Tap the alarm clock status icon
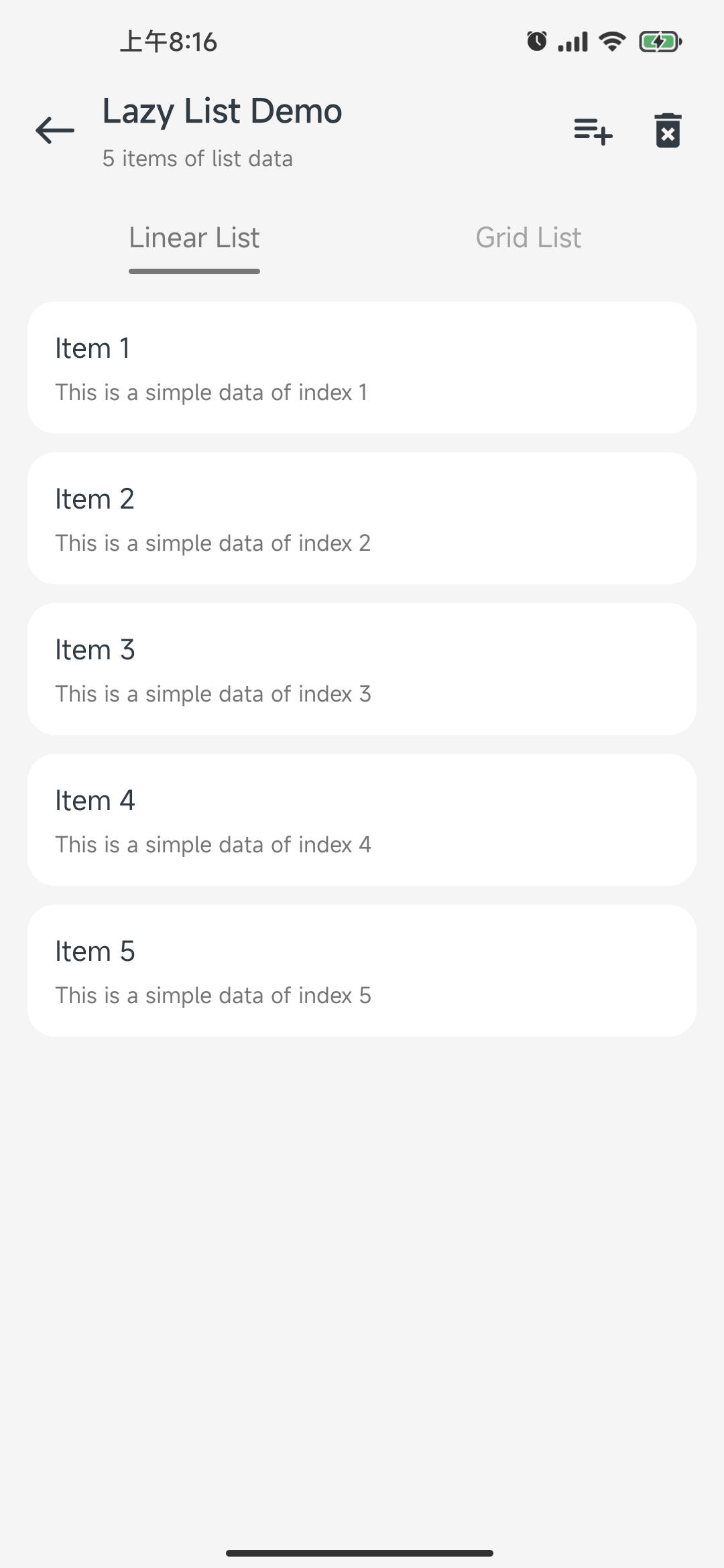Image resolution: width=724 pixels, height=1568 pixels. [536, 42]
